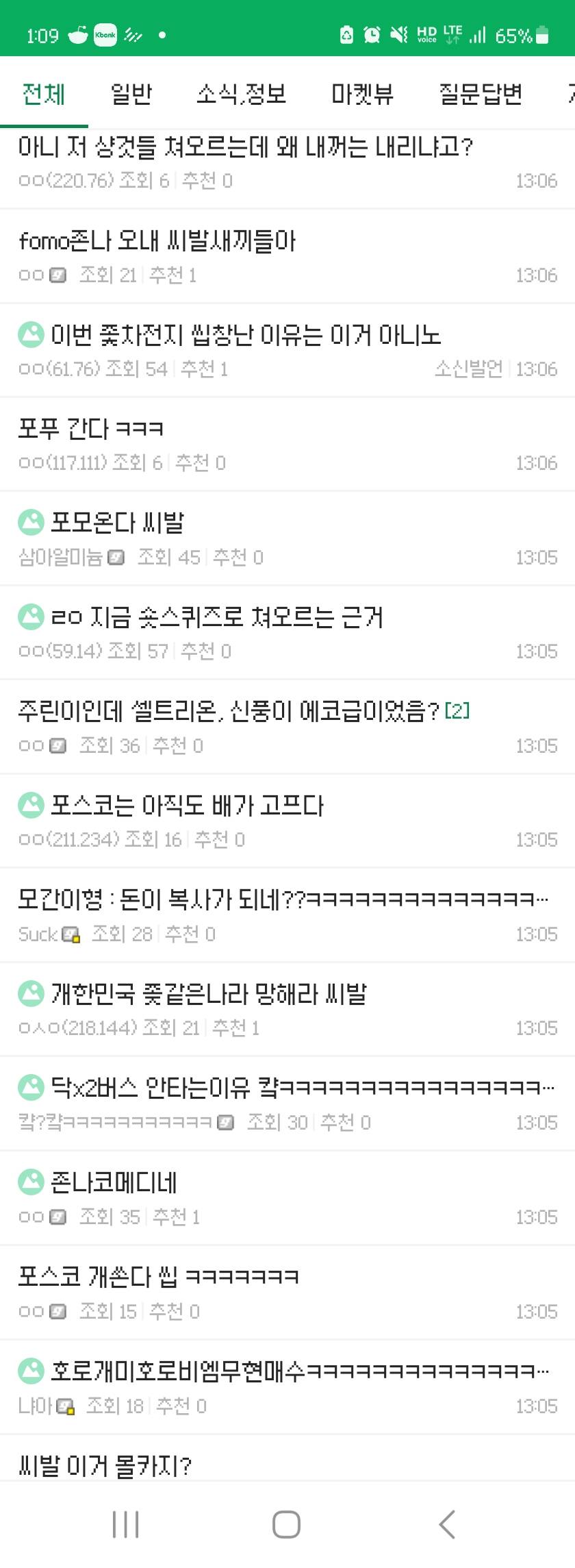Image resolution: width=575 pixels, height=1568 pixels.
Task: Open the post '포푸 간다 ㅋㅋㅋ'
Action: coord(91,429)
